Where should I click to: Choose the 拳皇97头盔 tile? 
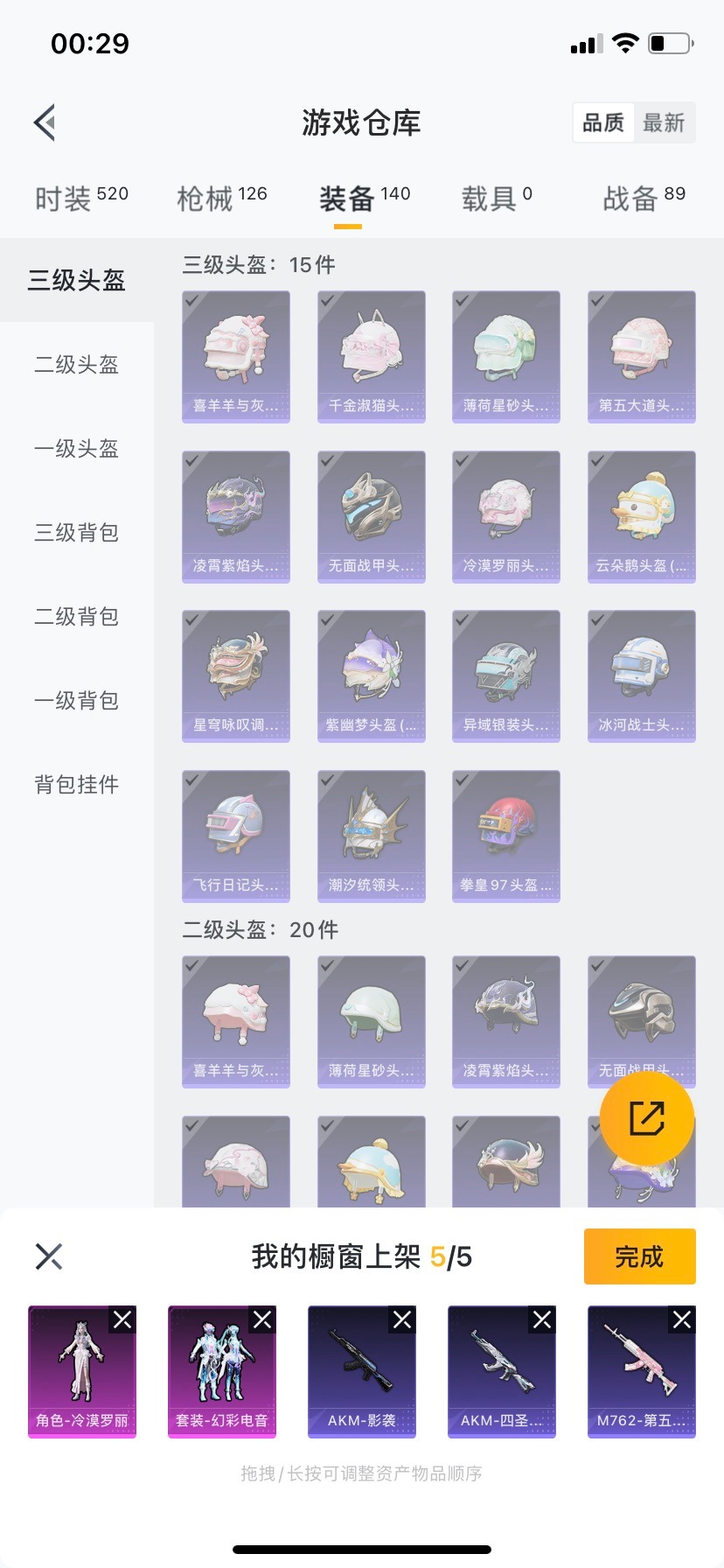(x=506, y=836)
